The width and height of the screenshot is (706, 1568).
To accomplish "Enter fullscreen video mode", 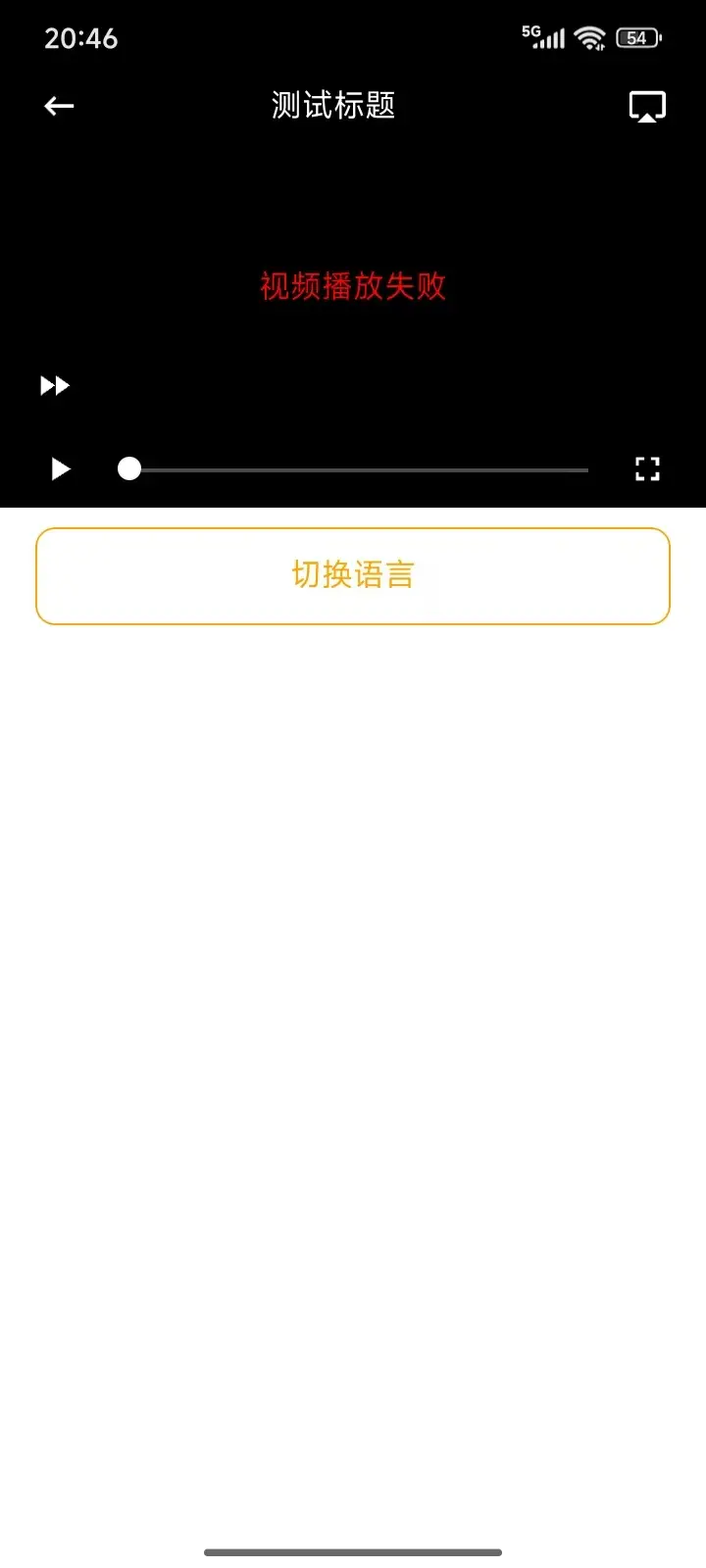I will [x=647, y=469].
